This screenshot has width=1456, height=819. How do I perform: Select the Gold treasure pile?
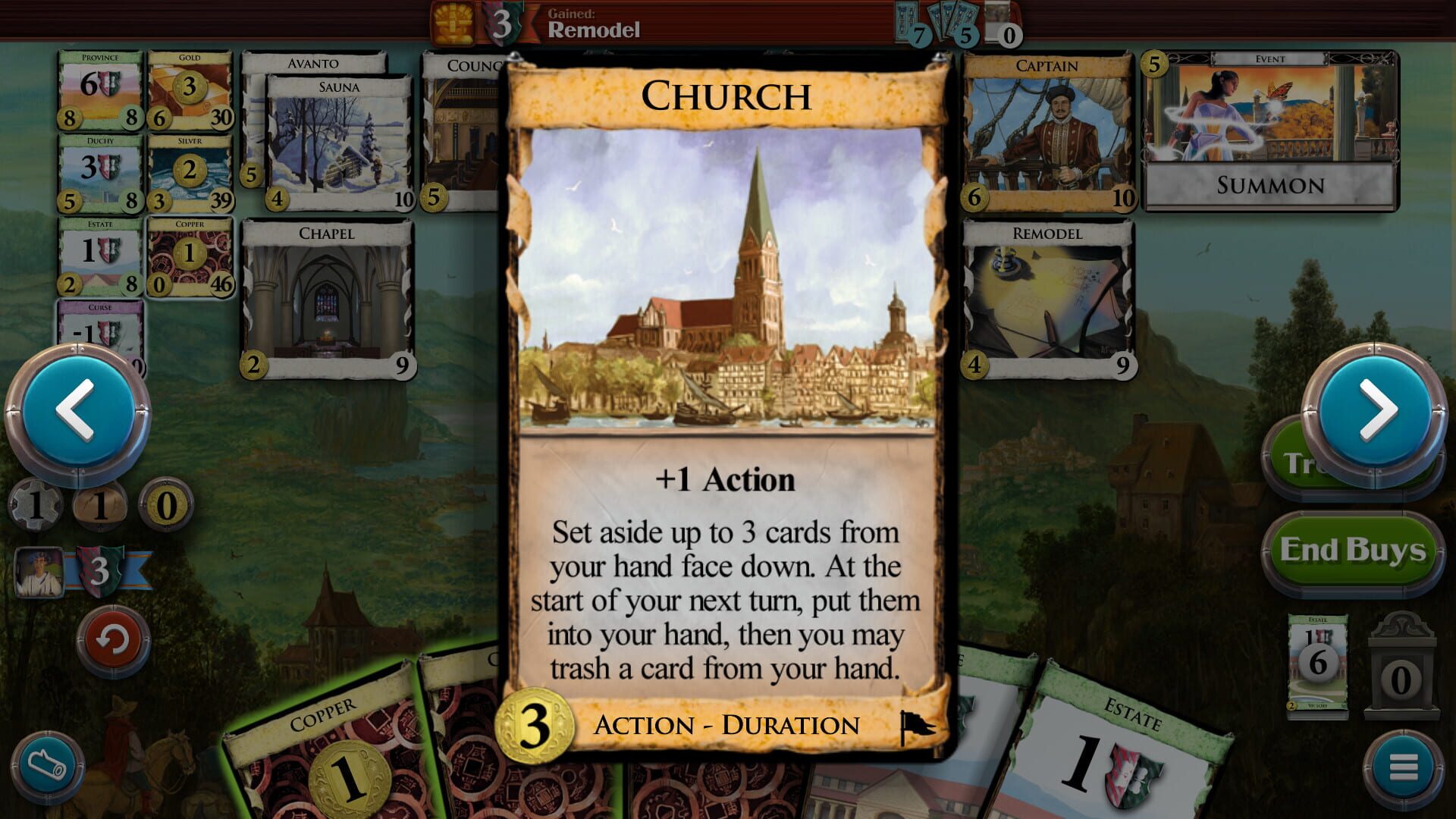pyautogui.click(x=190, y=89)
